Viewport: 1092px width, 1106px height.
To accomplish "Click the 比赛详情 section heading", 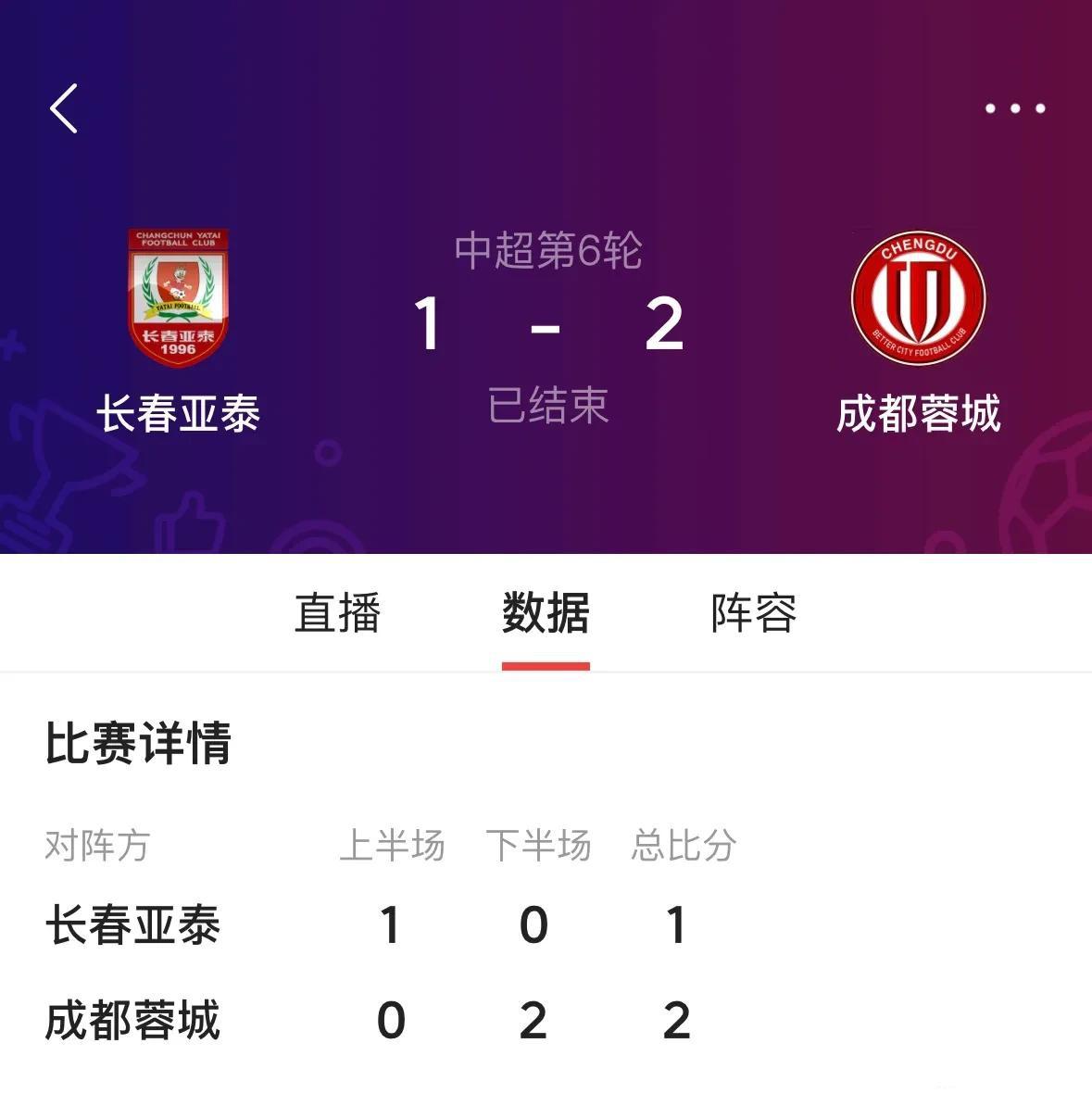I will point(139,739).
